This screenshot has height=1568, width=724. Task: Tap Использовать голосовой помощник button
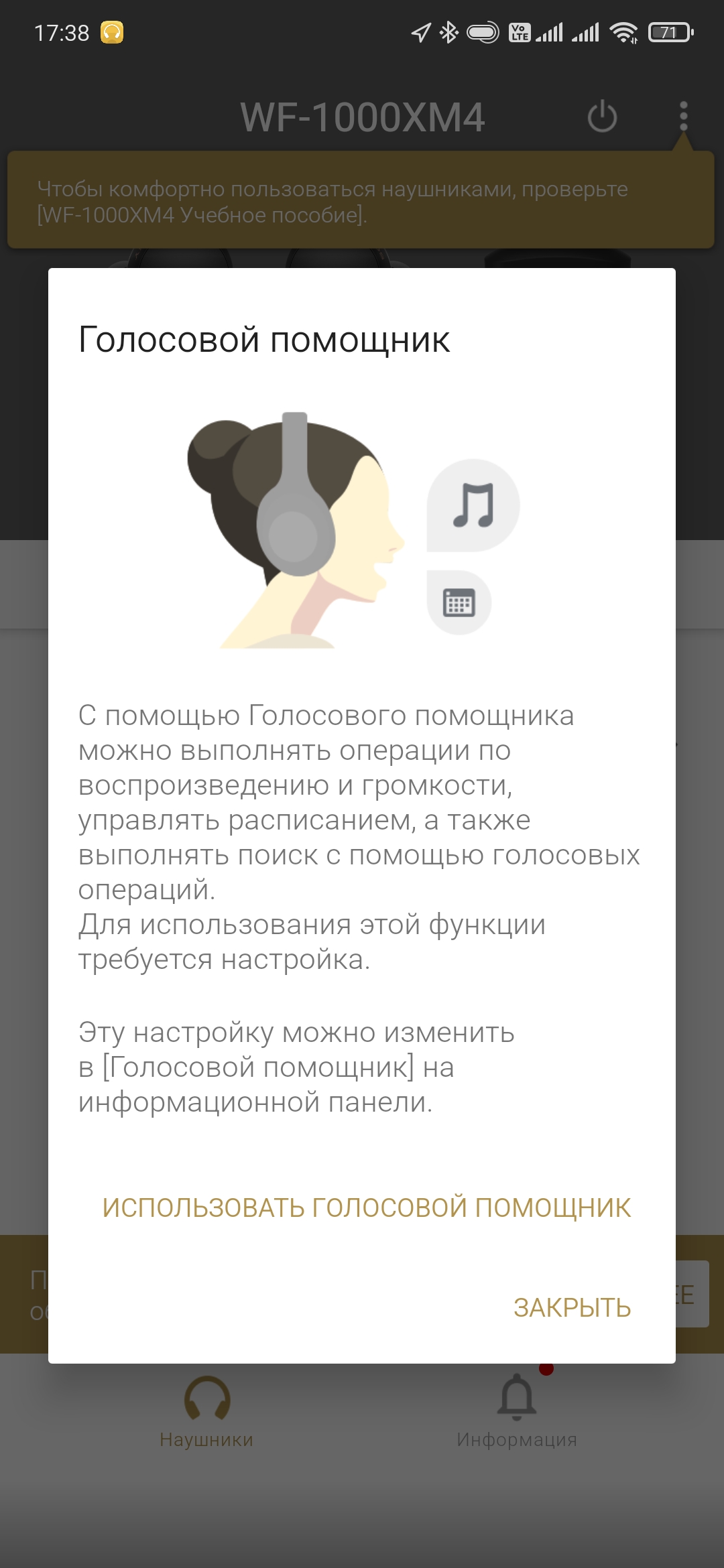click(366, 1207)
